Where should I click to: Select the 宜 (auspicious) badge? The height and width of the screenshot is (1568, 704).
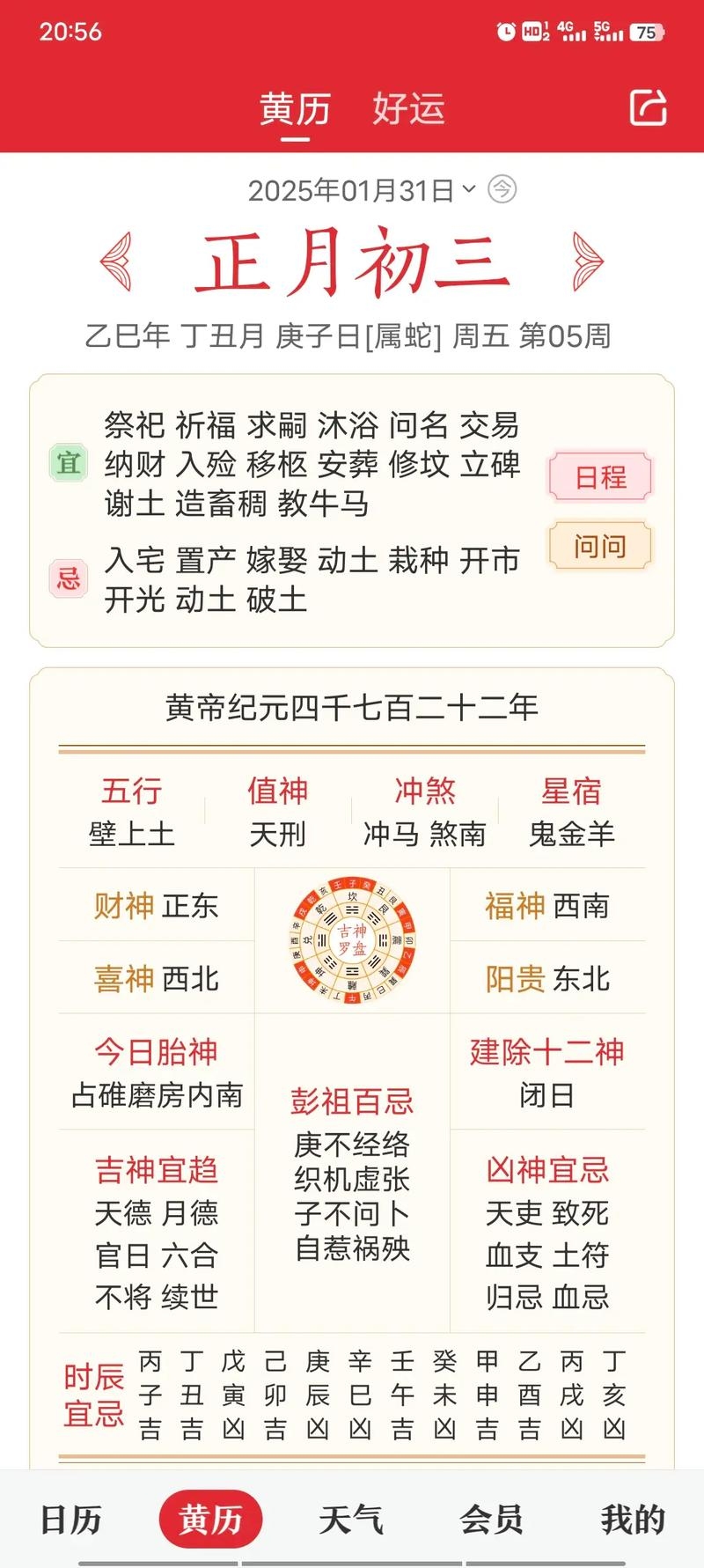pyautogui.click(x=70, y=462)
